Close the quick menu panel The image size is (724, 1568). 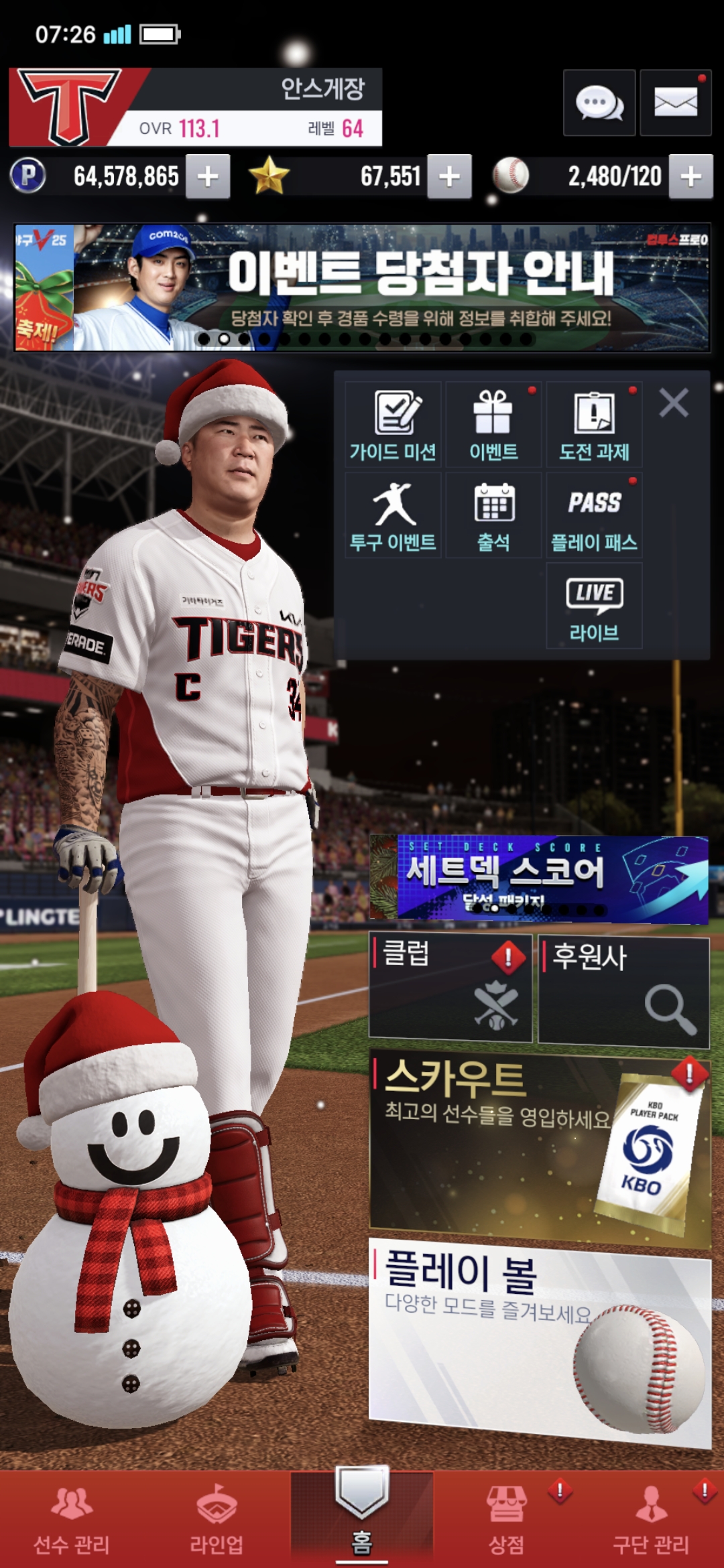(674, 403)
